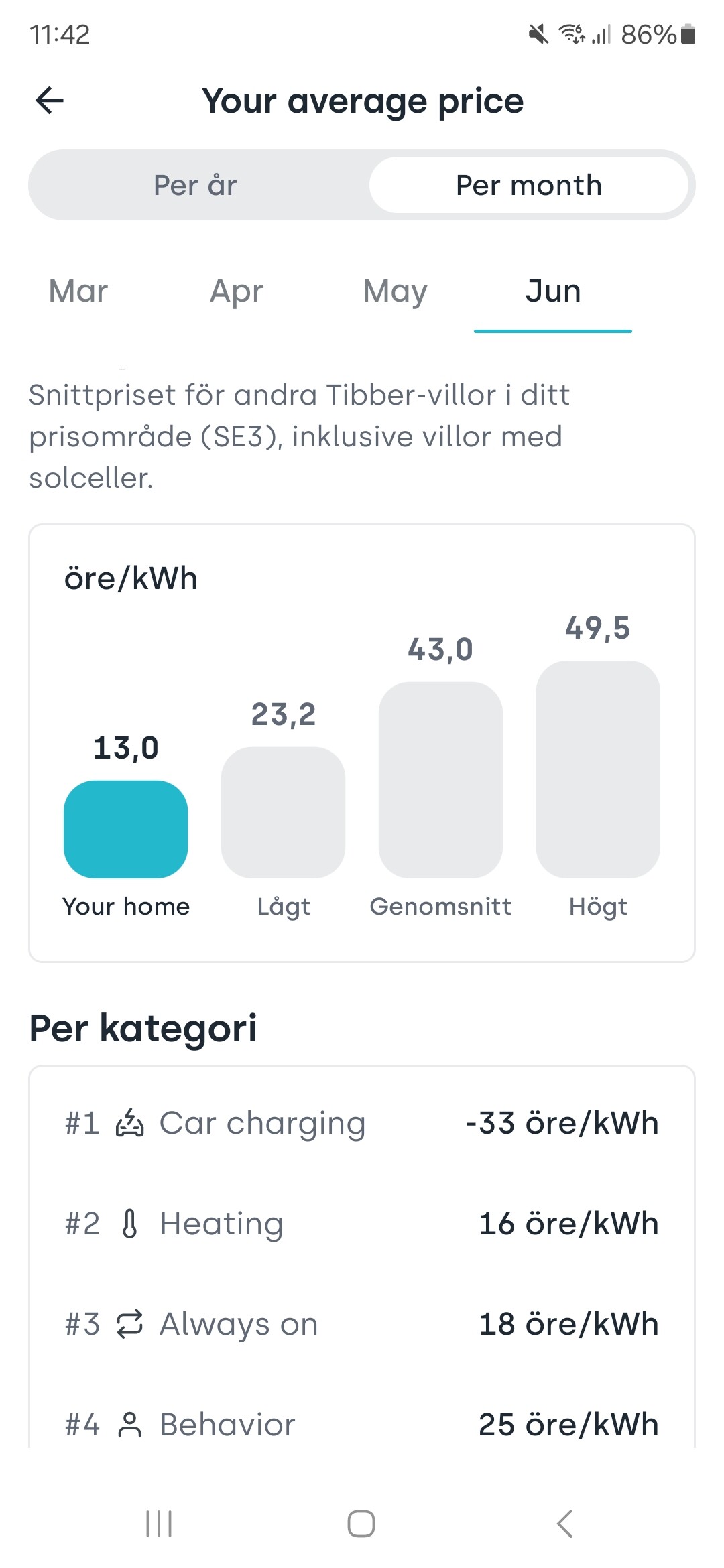Viewport: 724px width, 1568px height.
Task: Open the Always on category row
Action: (x=362, y=1324)
